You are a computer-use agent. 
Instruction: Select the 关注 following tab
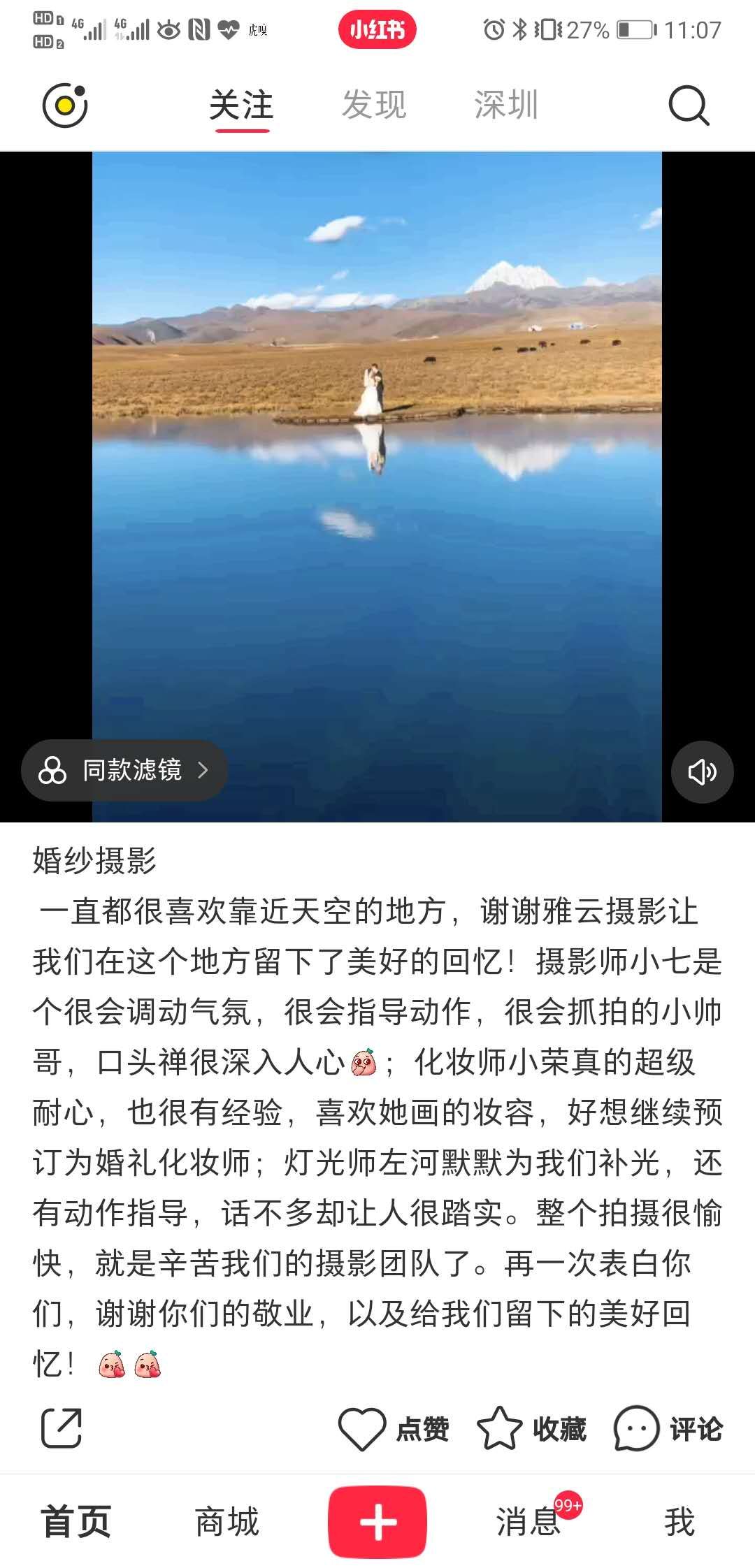tap(241, 106)
